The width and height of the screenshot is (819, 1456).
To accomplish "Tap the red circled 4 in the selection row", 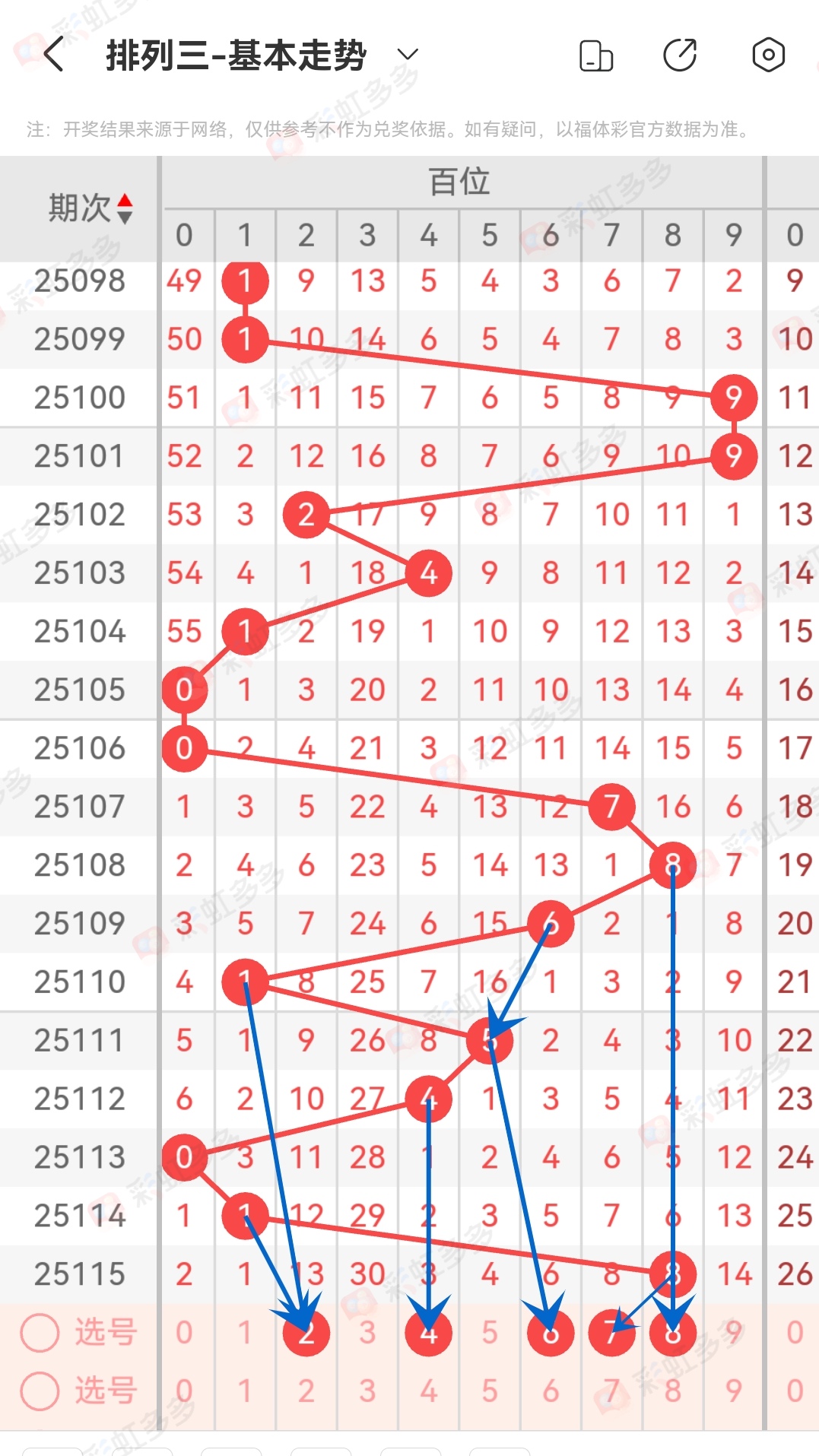I will tap(428, 1331).
